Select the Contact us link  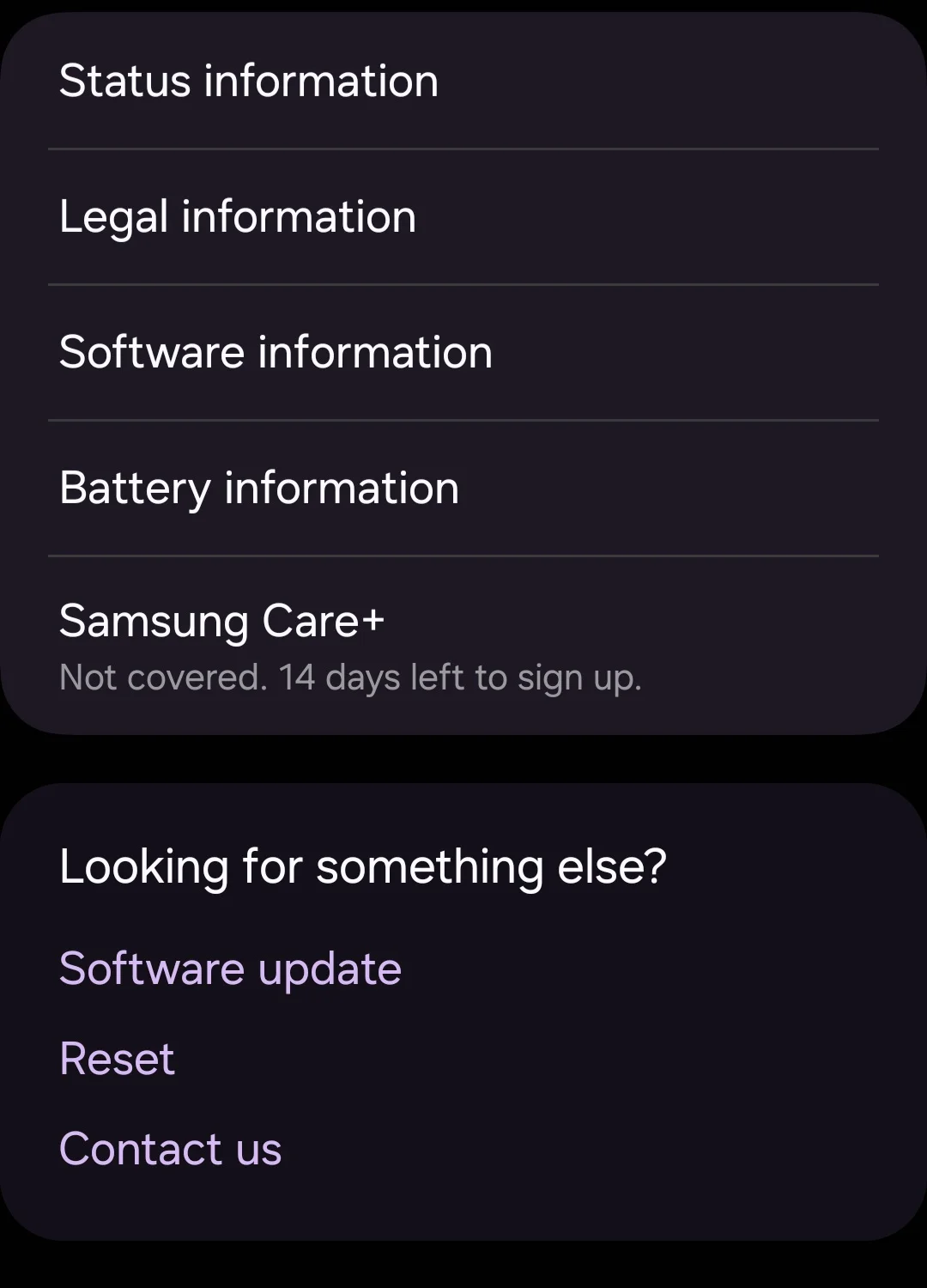point(170,1149)
